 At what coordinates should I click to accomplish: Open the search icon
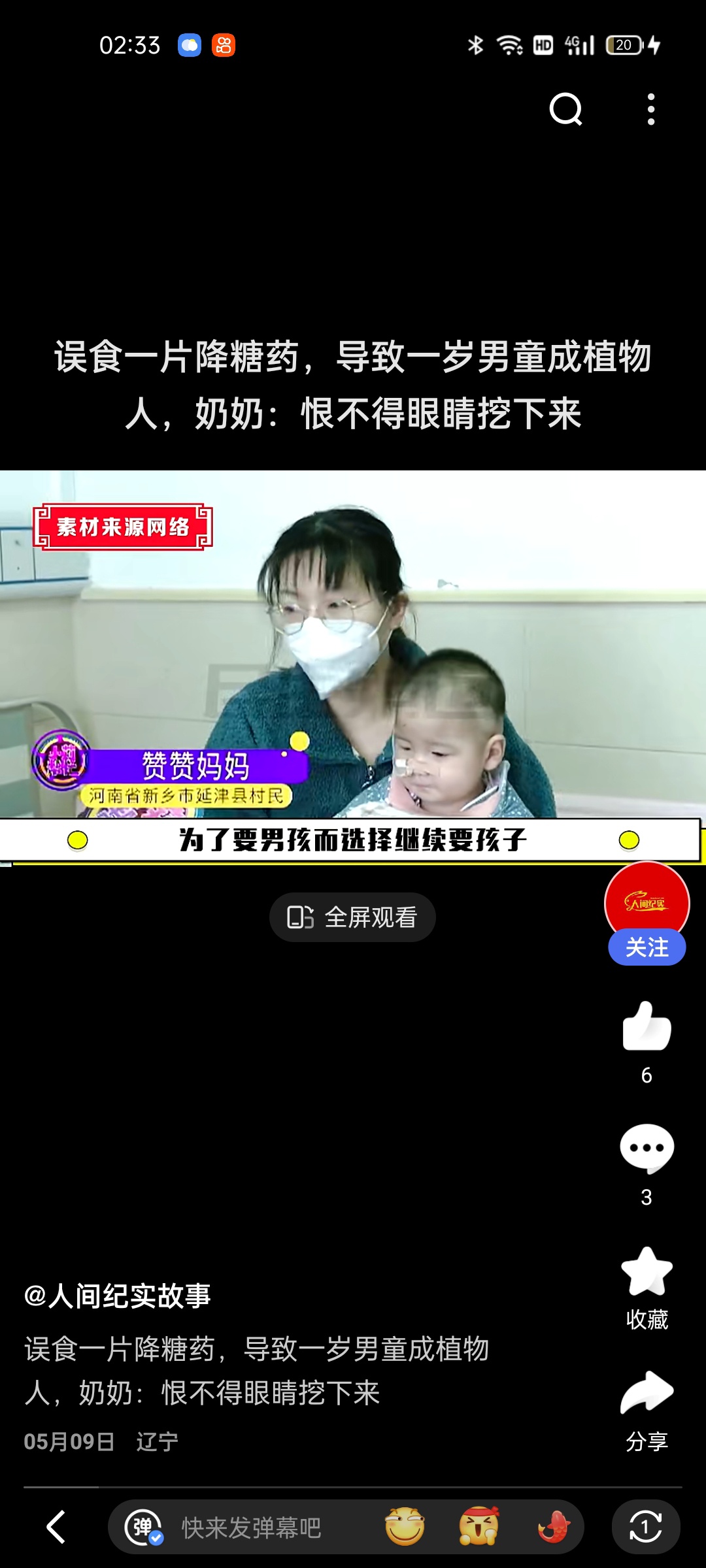pyautogui.click(x=565, y=109)
